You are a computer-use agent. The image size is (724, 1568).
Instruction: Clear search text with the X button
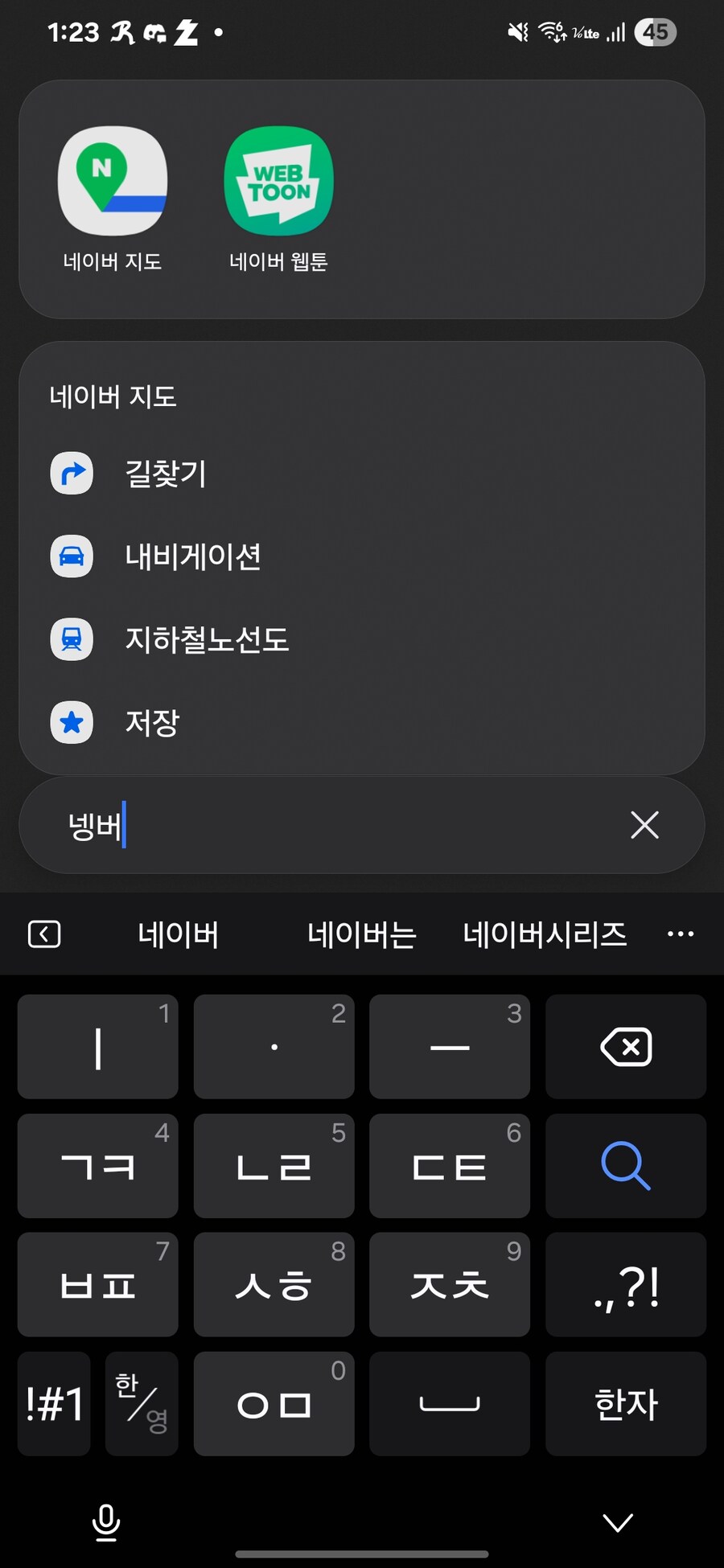point(644,825)
